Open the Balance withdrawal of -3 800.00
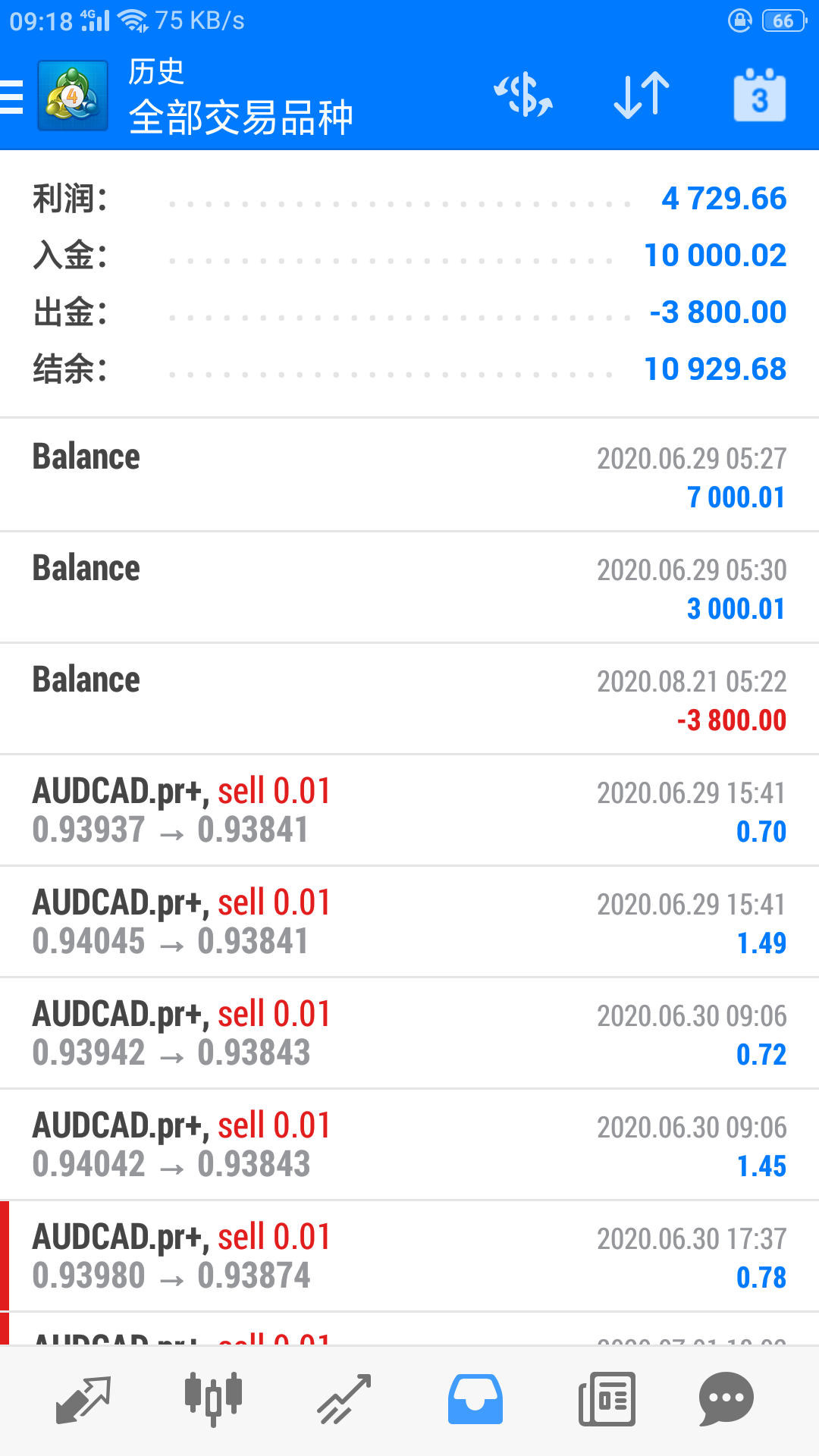Viewport: 819px width, 1456px height. click(409, 699)
